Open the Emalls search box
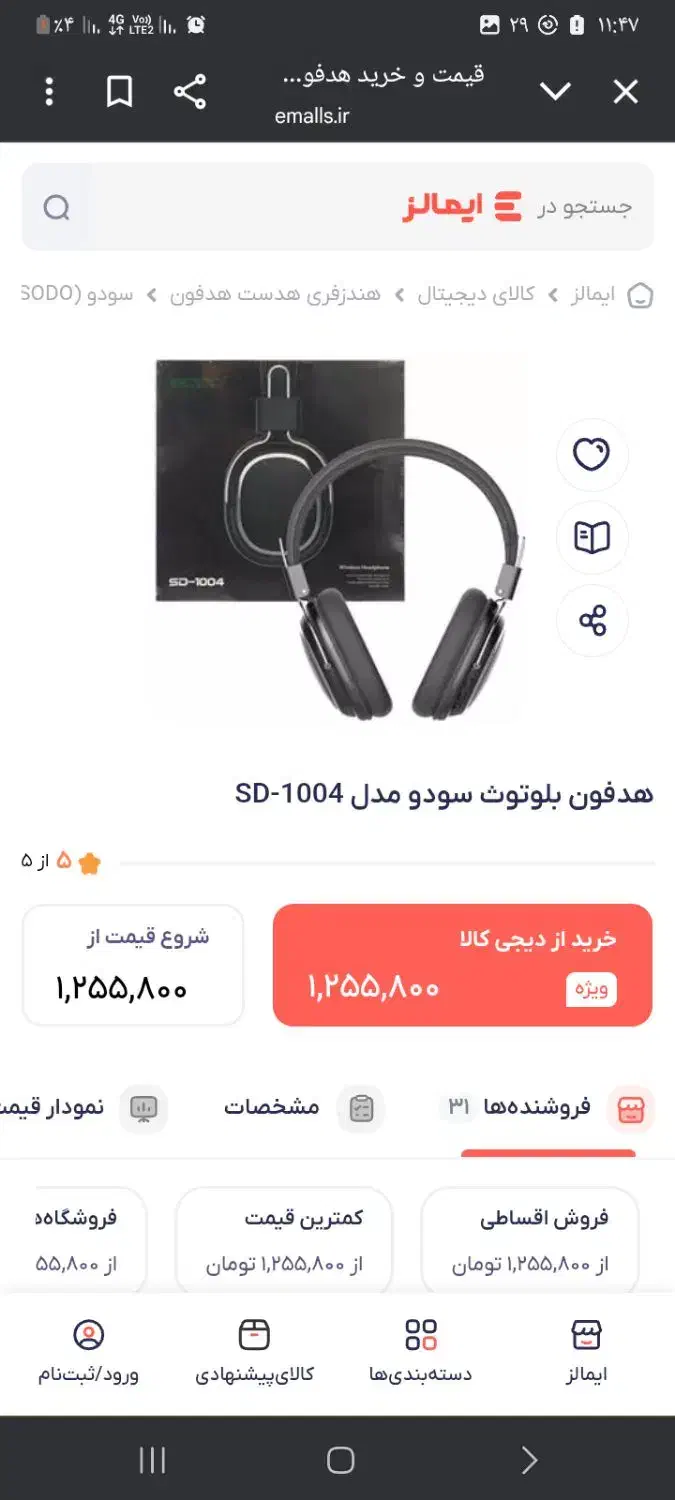The height and width of the screenshot is (1500, 675). click(338, 207)
